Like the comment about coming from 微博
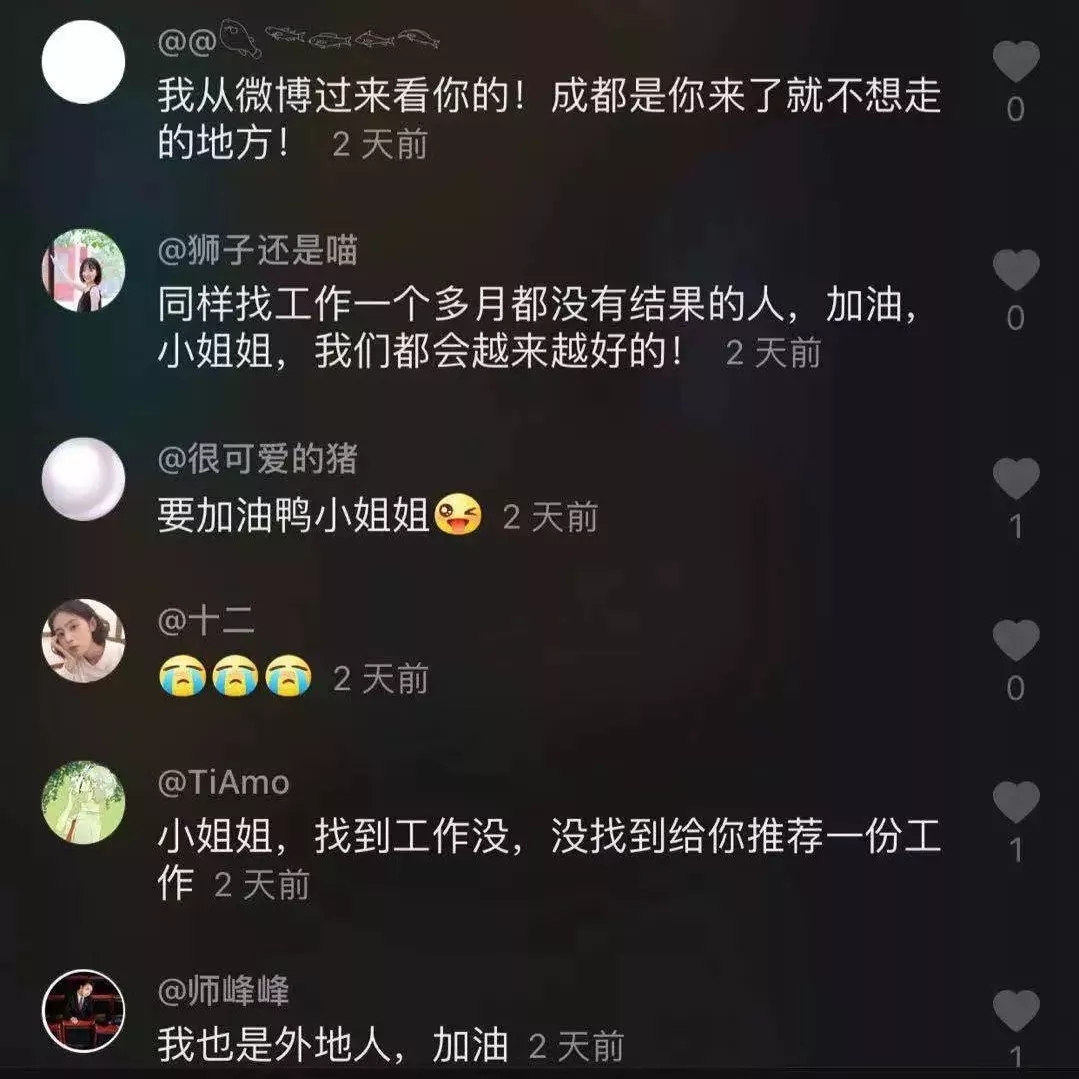 [1016, 61]
